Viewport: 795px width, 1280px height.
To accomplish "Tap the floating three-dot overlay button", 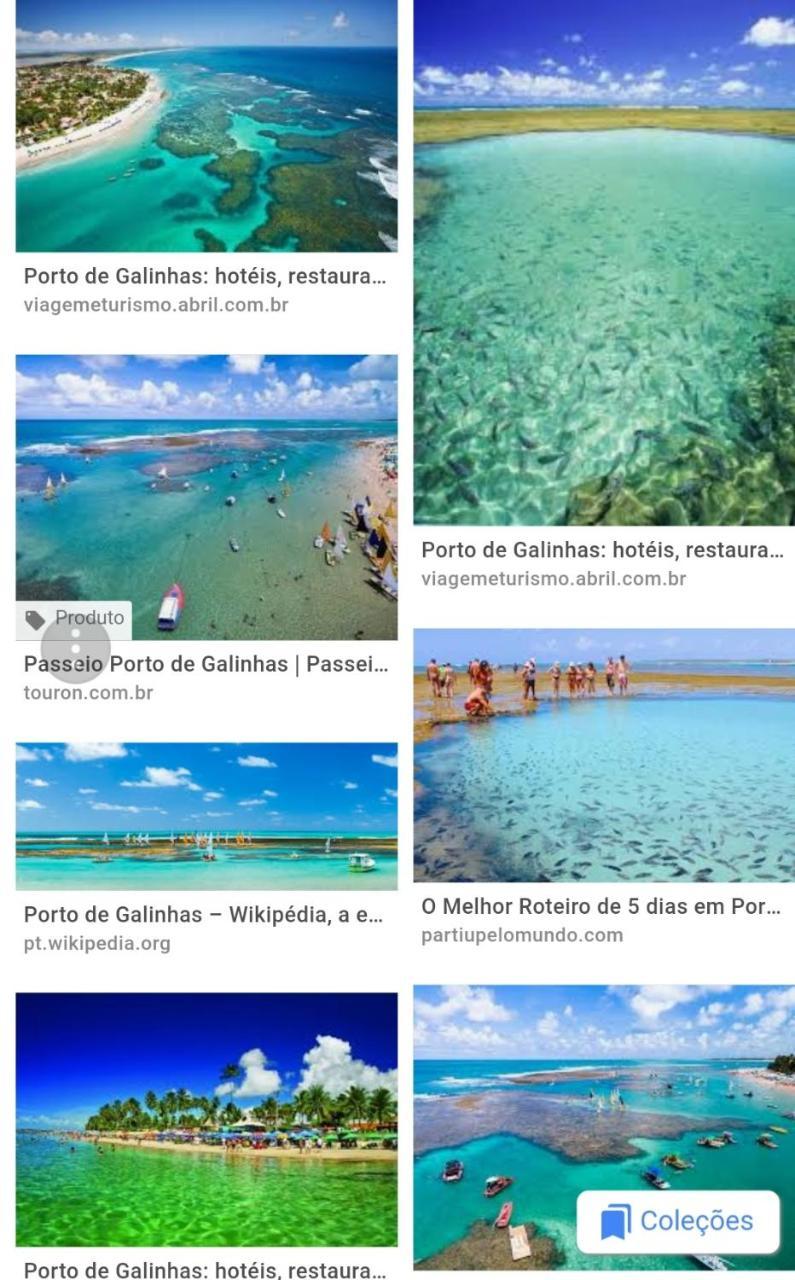I will pos(75,648).
